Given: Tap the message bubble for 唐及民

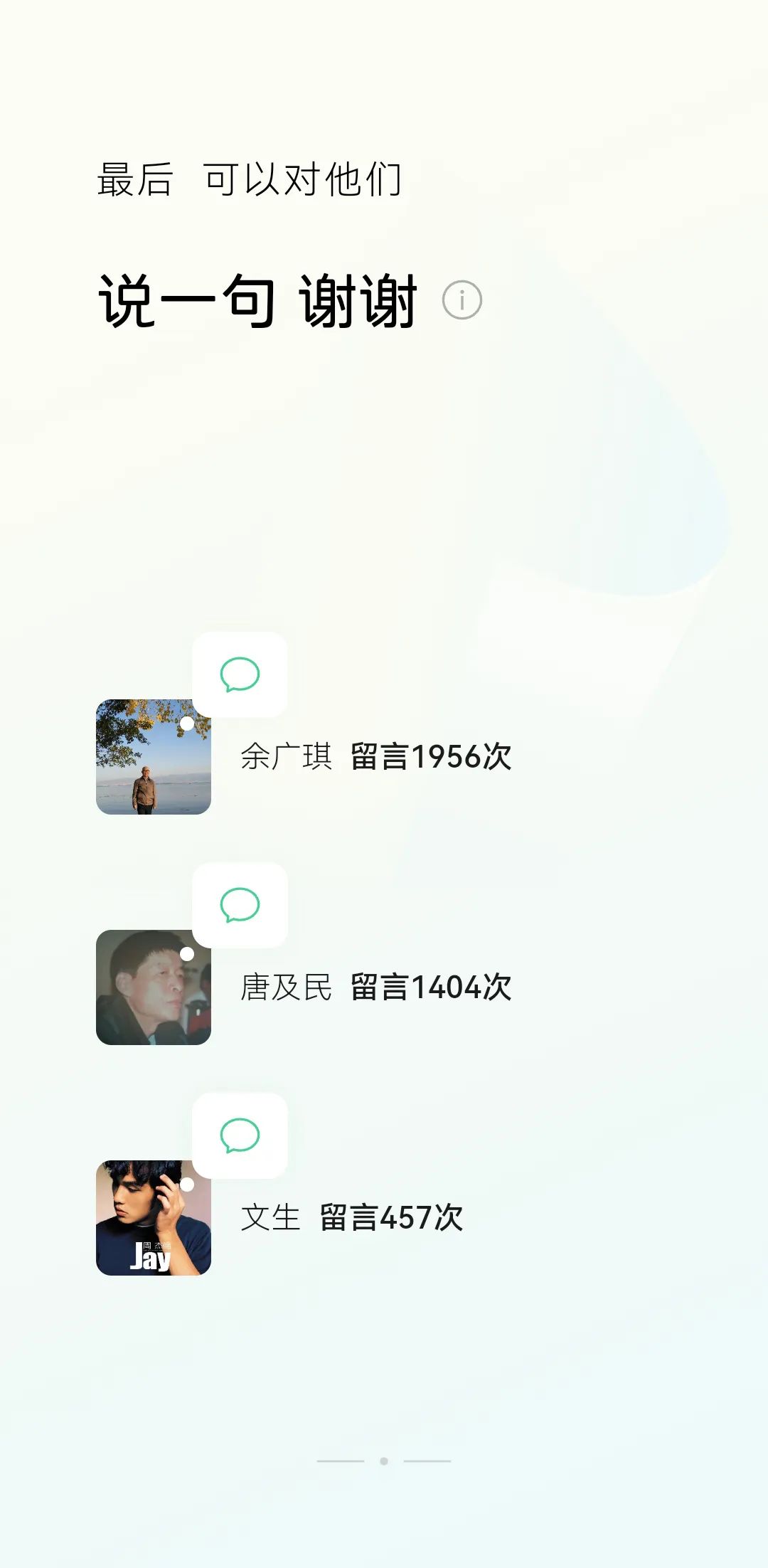Looking at the screenshot, I should coord(240,905).
